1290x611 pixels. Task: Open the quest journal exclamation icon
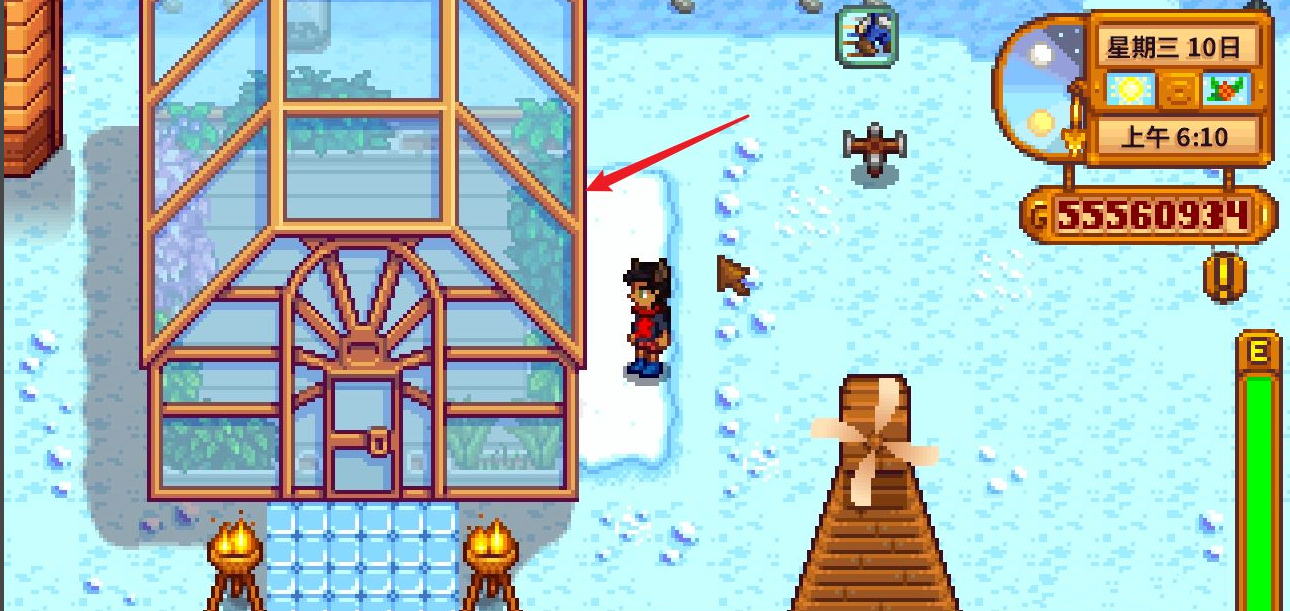coord(1225,275)
